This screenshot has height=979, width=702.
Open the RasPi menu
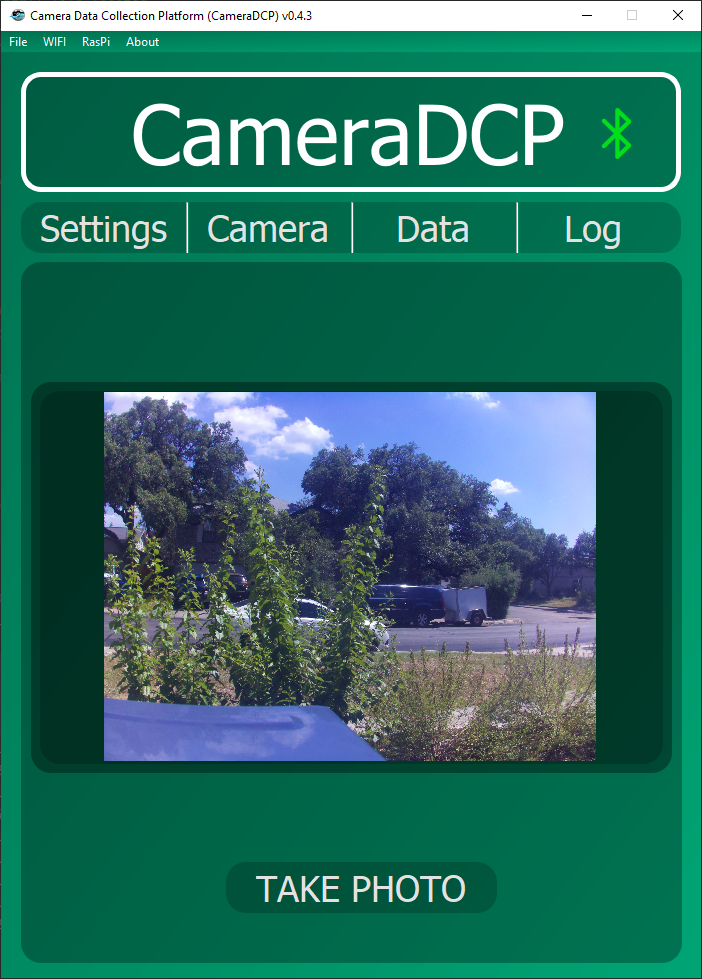tap(96, 42)
